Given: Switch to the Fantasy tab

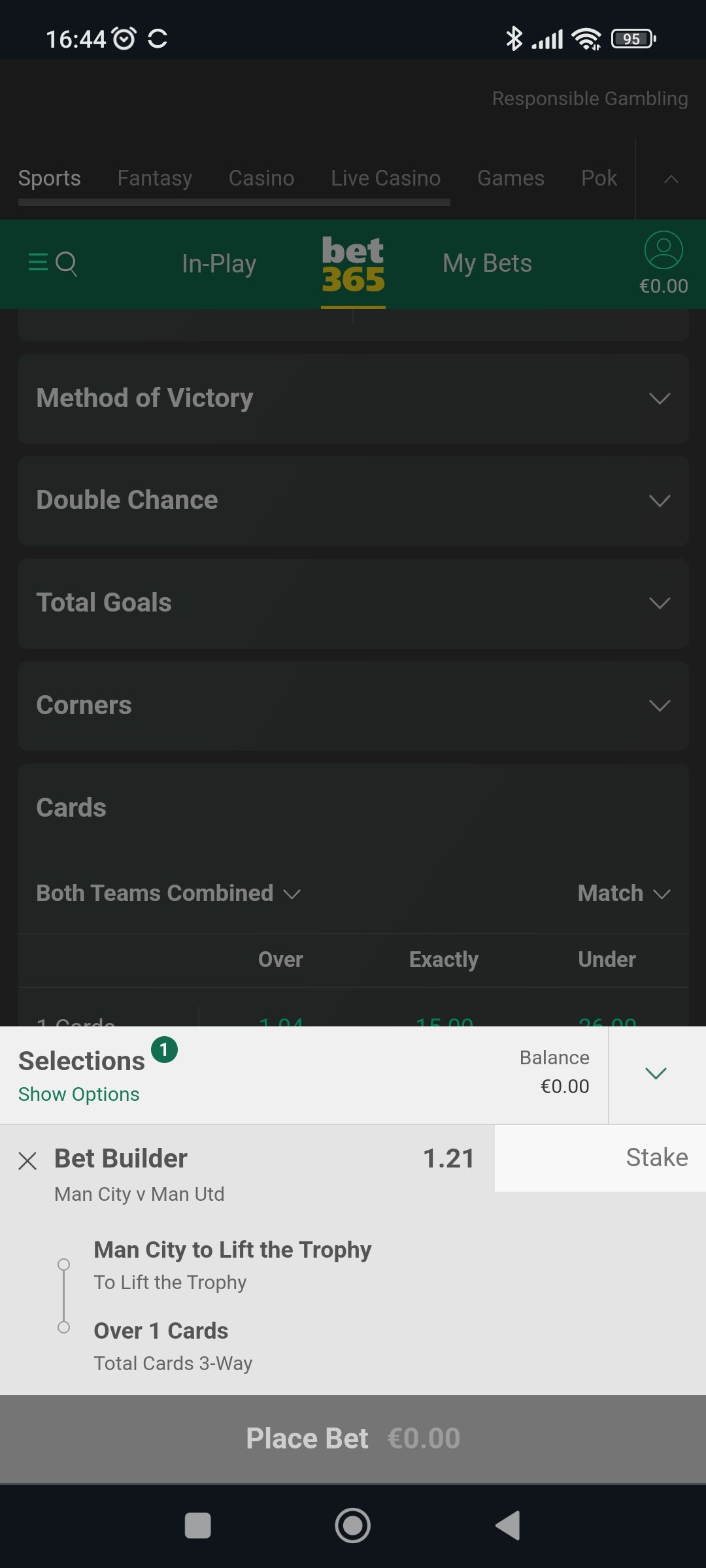Looking at the screenshot, I should pos(155,178).
